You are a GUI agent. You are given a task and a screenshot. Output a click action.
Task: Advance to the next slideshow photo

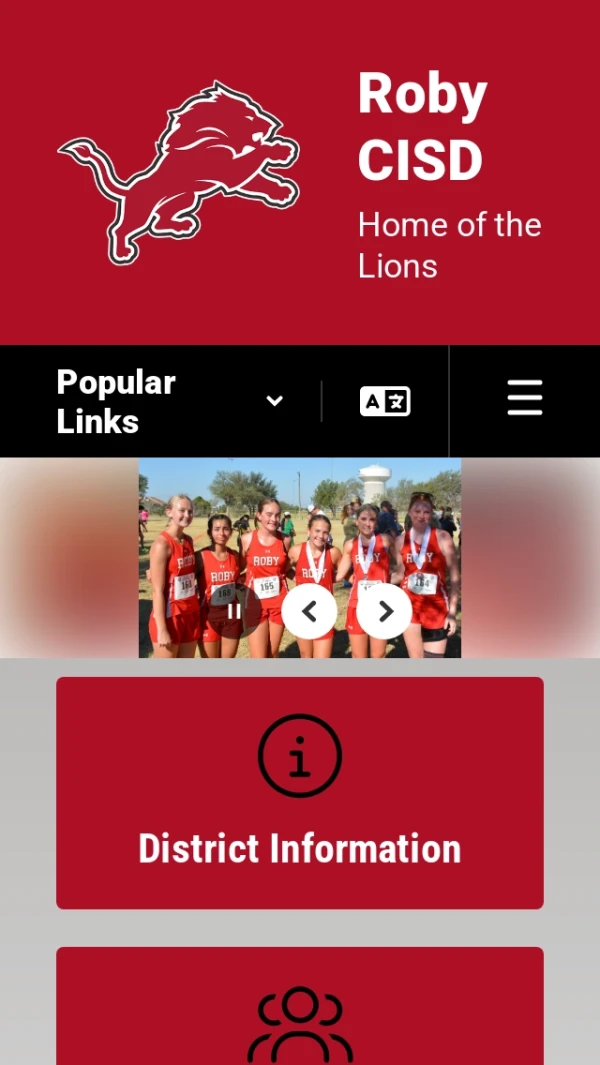click(384, 611)
